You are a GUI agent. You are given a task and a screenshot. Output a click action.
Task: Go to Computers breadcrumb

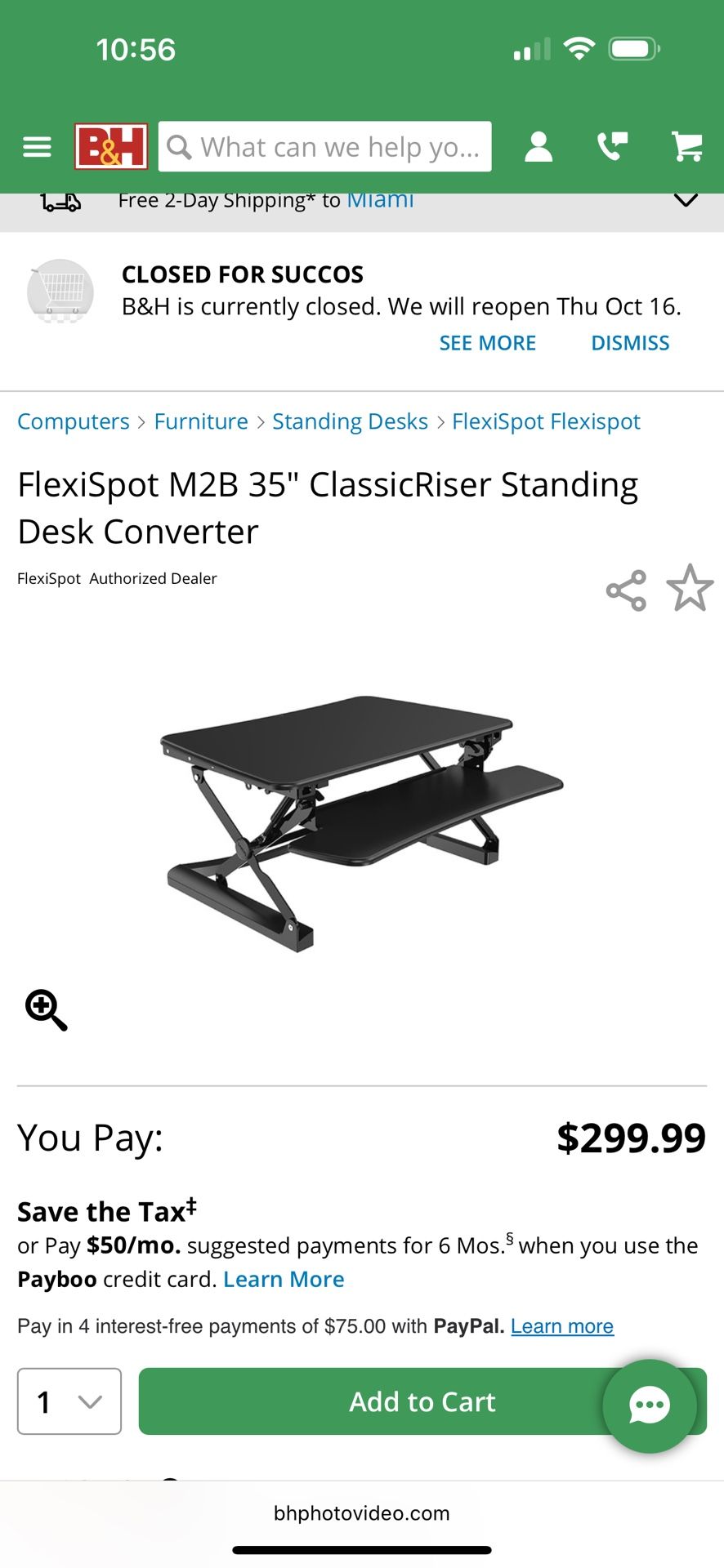coord(74,421)
